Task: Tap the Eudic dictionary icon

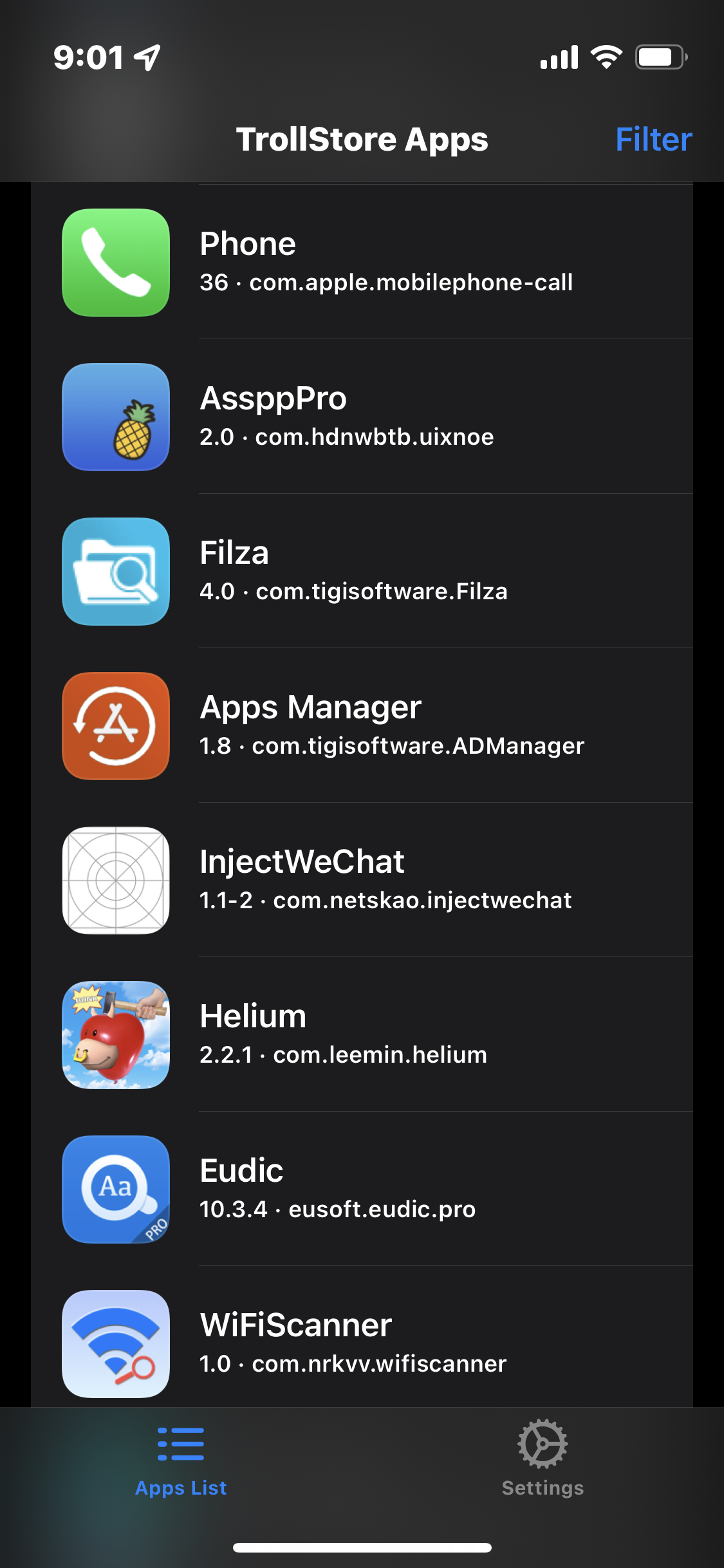Action: click(x=115, y=1190)
